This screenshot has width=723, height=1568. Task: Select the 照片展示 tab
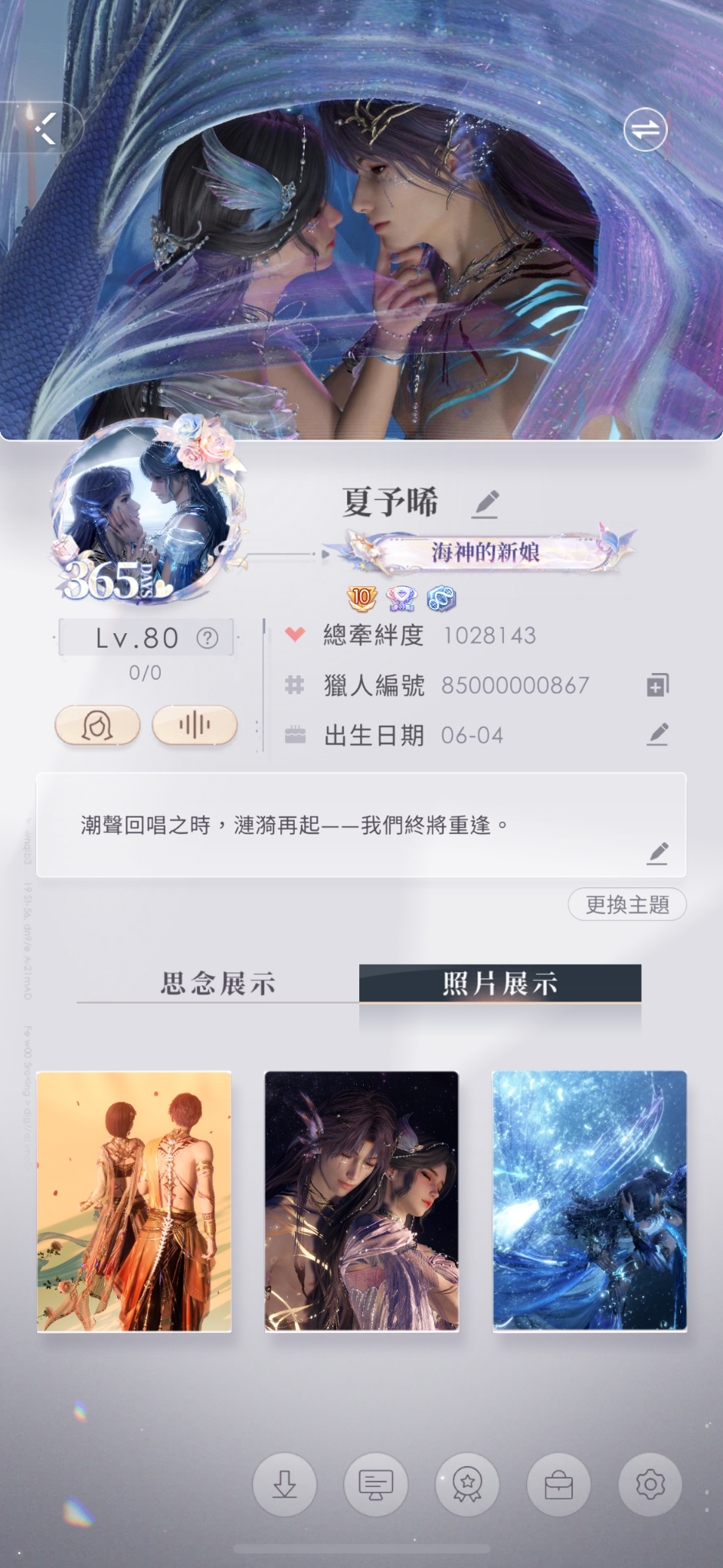click(x=499, y=983)
